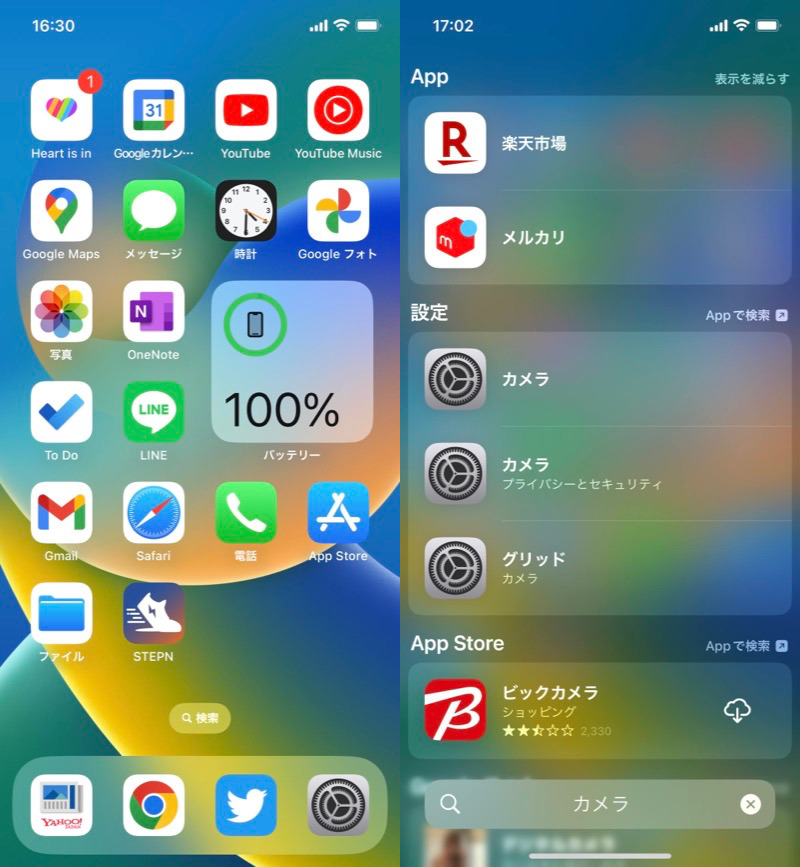Download ビックカメラ with the cloud icon
The width and height of the screenshot is (800, 867).
point(737,710)
